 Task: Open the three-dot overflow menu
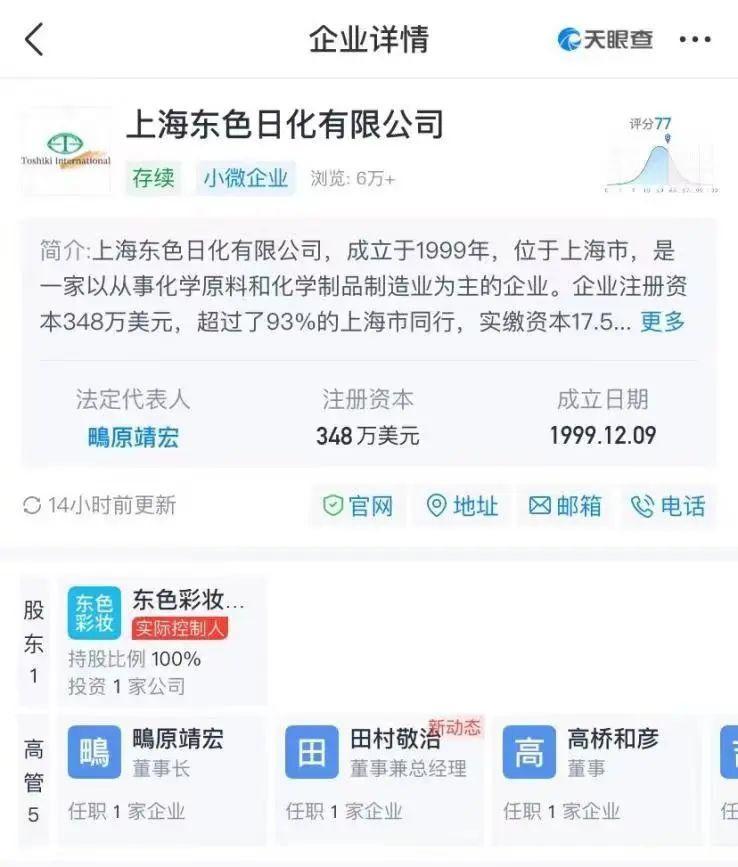(x=694, y=40)
